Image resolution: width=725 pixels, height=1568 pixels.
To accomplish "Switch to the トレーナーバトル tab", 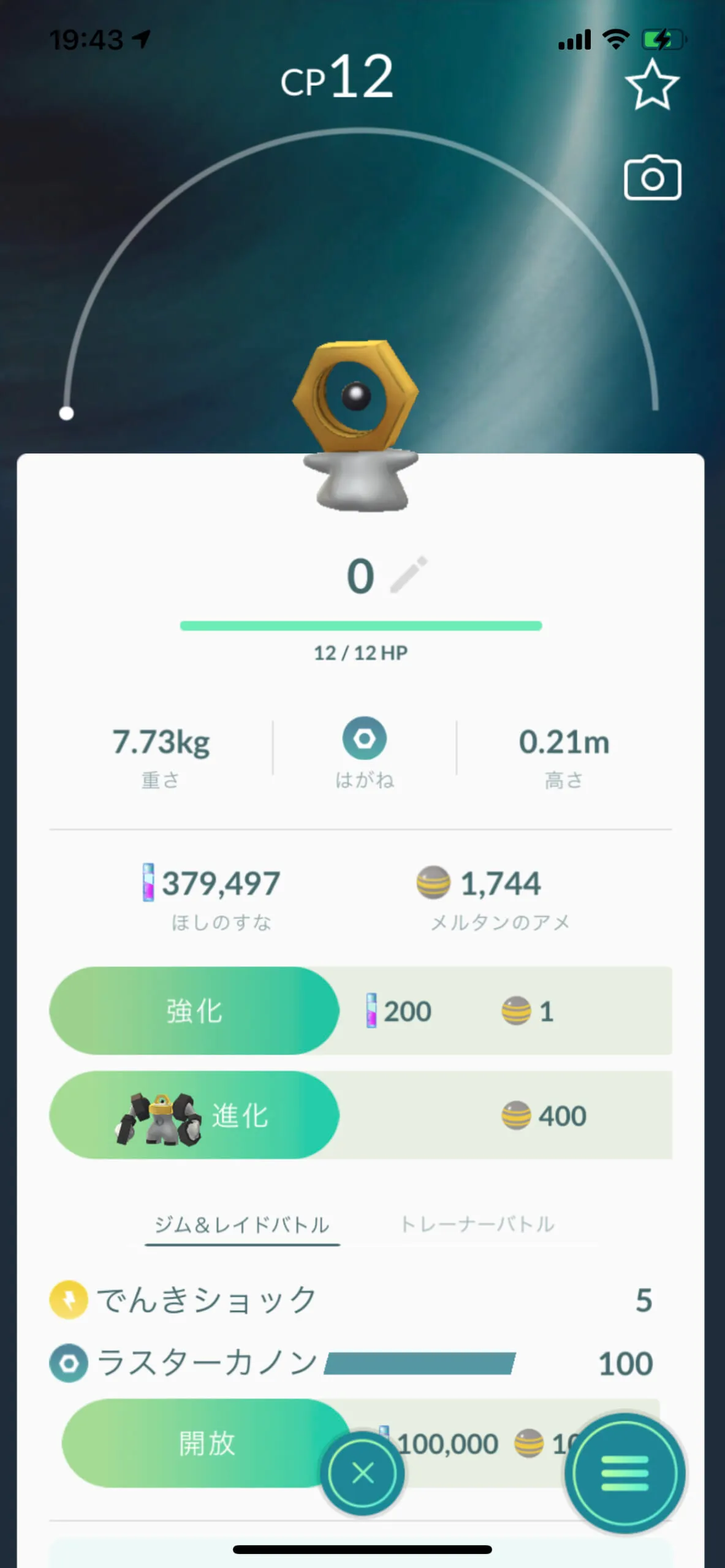I will pos(477,1224).
